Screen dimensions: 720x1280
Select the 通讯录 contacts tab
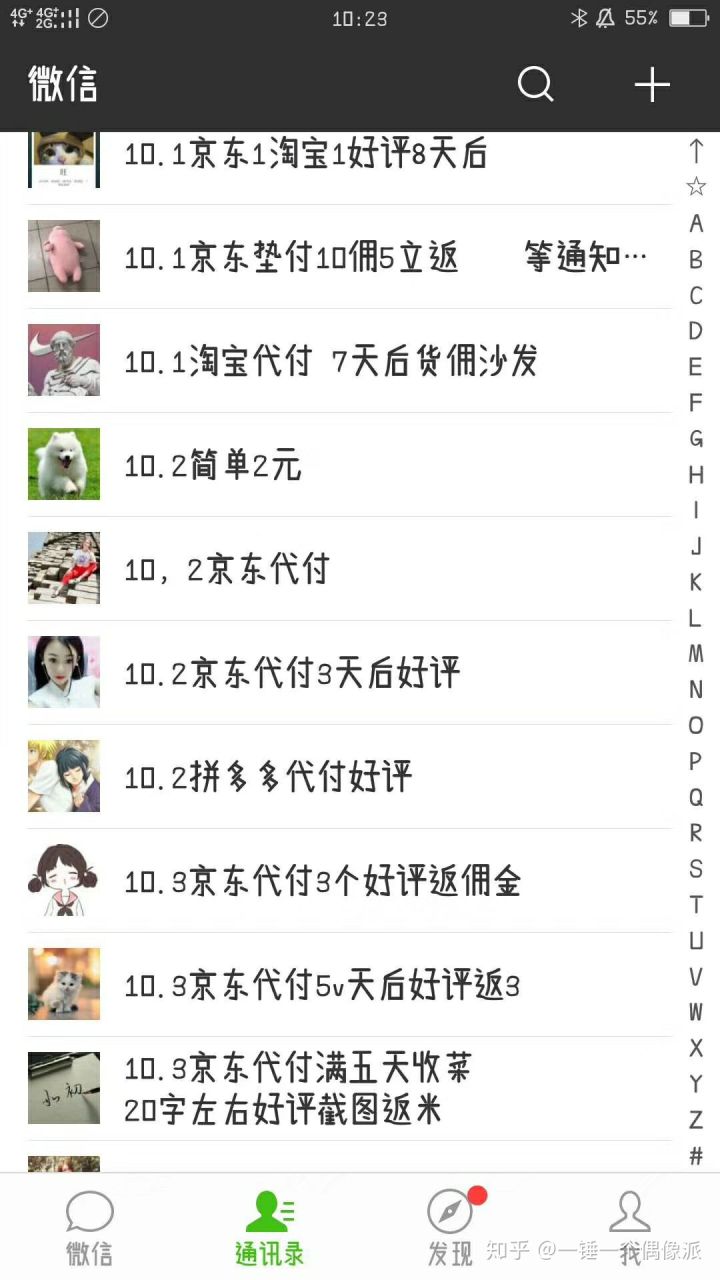269,1228
